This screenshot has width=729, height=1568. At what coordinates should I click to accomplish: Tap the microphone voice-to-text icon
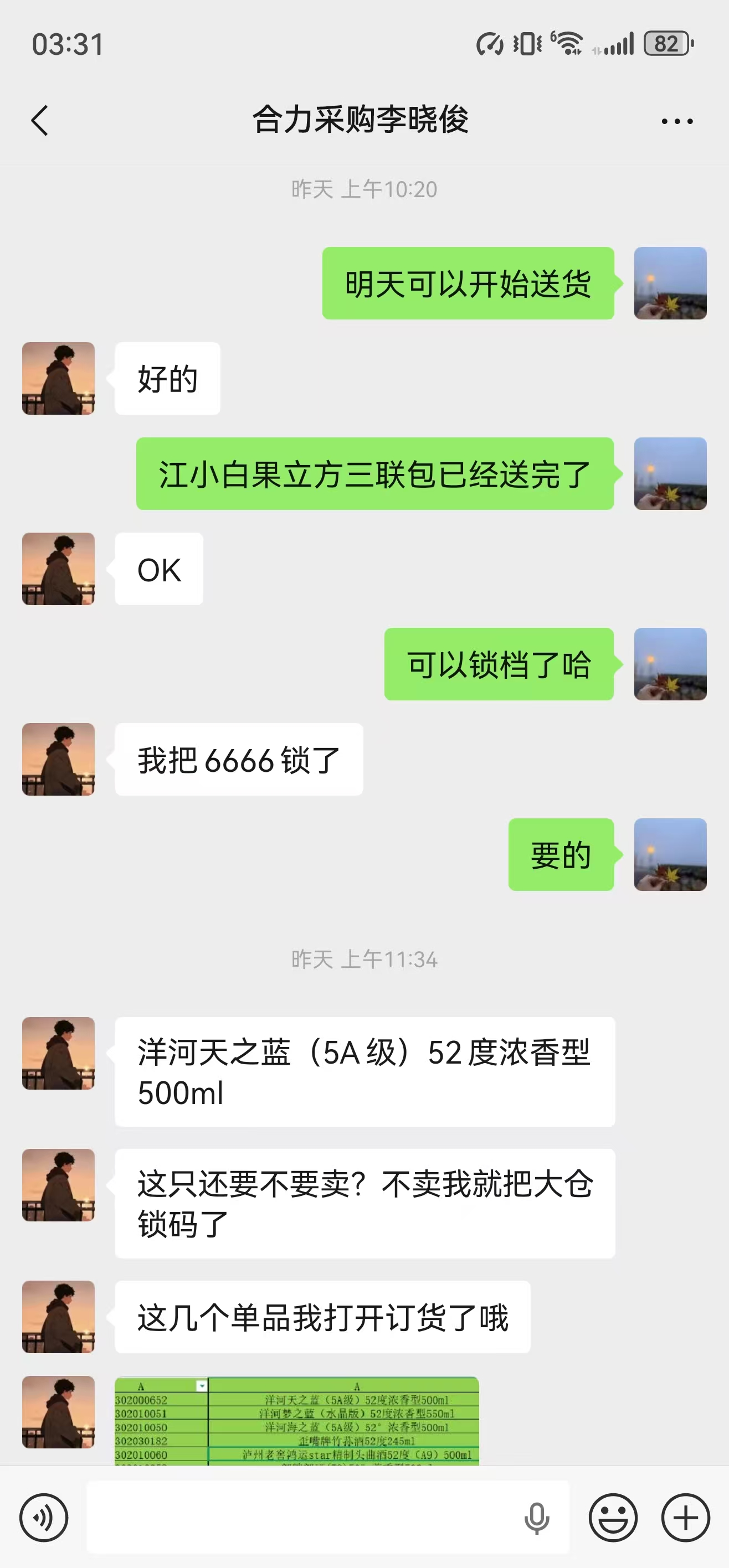pos(537,1518)
